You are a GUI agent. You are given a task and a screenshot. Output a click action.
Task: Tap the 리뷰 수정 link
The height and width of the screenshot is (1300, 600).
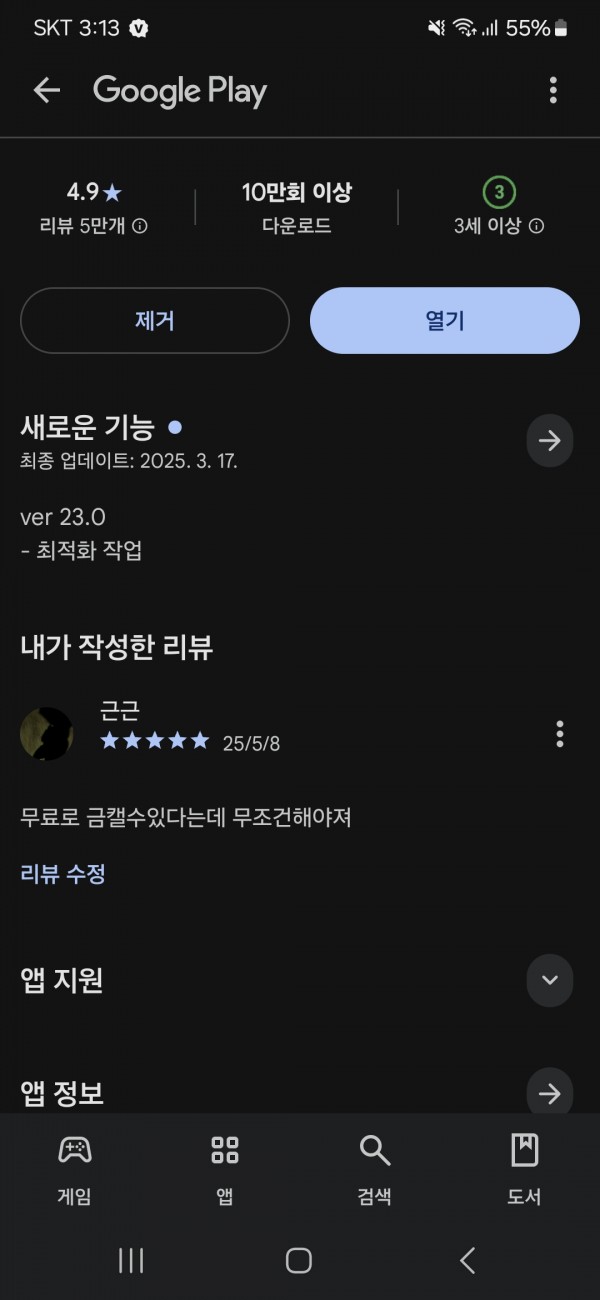pos(63,874)
